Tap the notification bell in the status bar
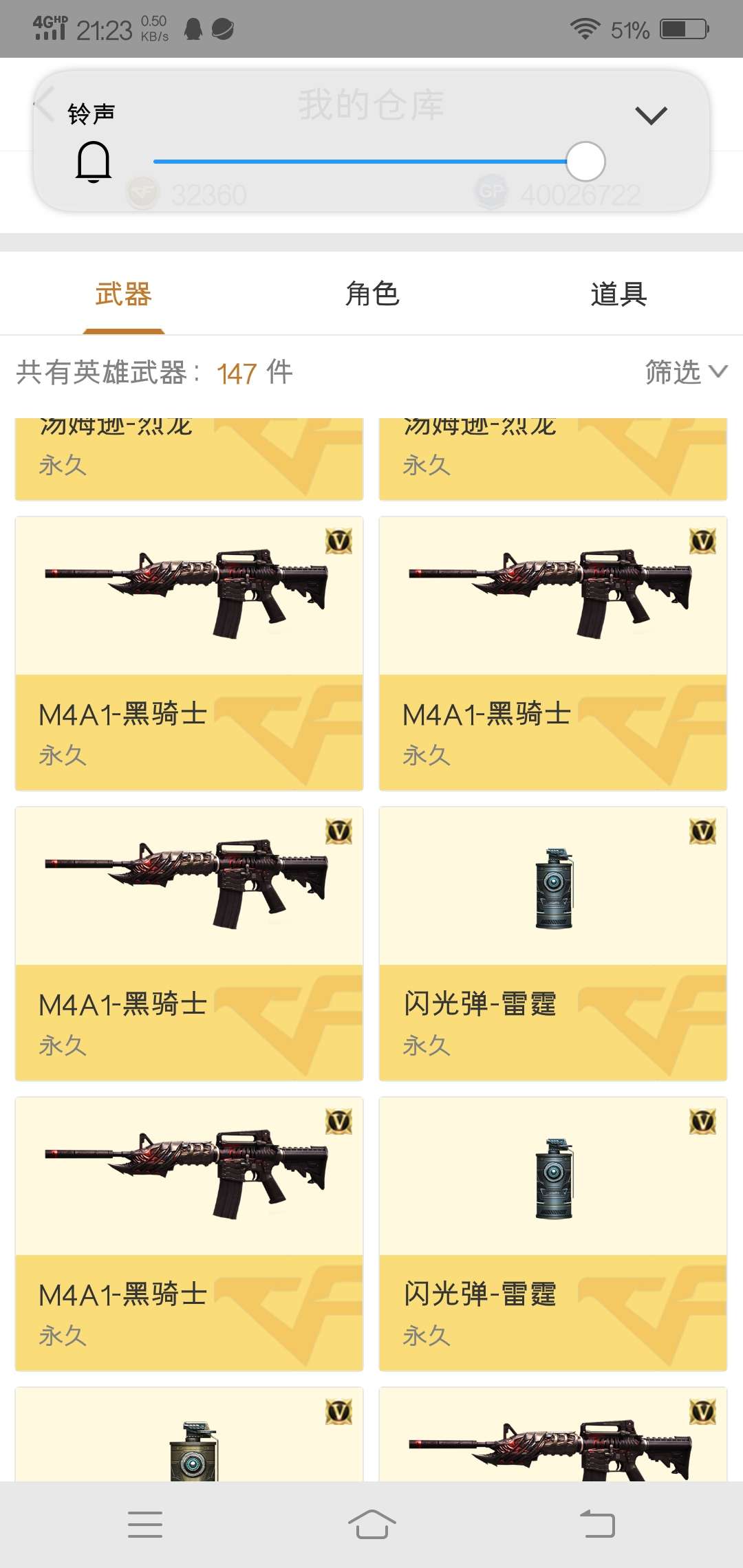Viewport: 743px width, 1568px height. pyautogui.click(x=195, y=29)
